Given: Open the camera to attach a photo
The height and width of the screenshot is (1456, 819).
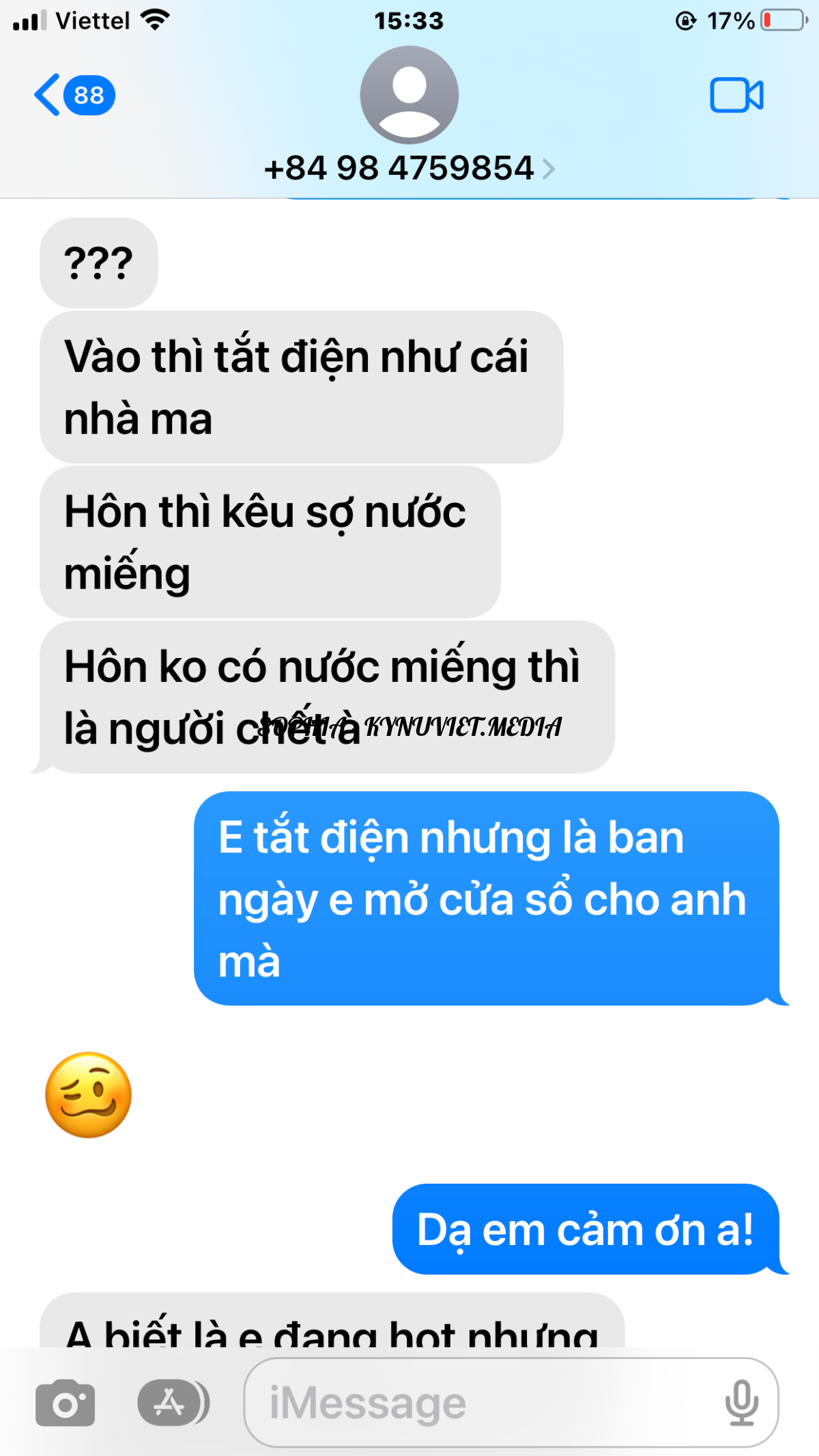Looking at the screenshot, I should pyautogui.click(x=66, y=1403).
